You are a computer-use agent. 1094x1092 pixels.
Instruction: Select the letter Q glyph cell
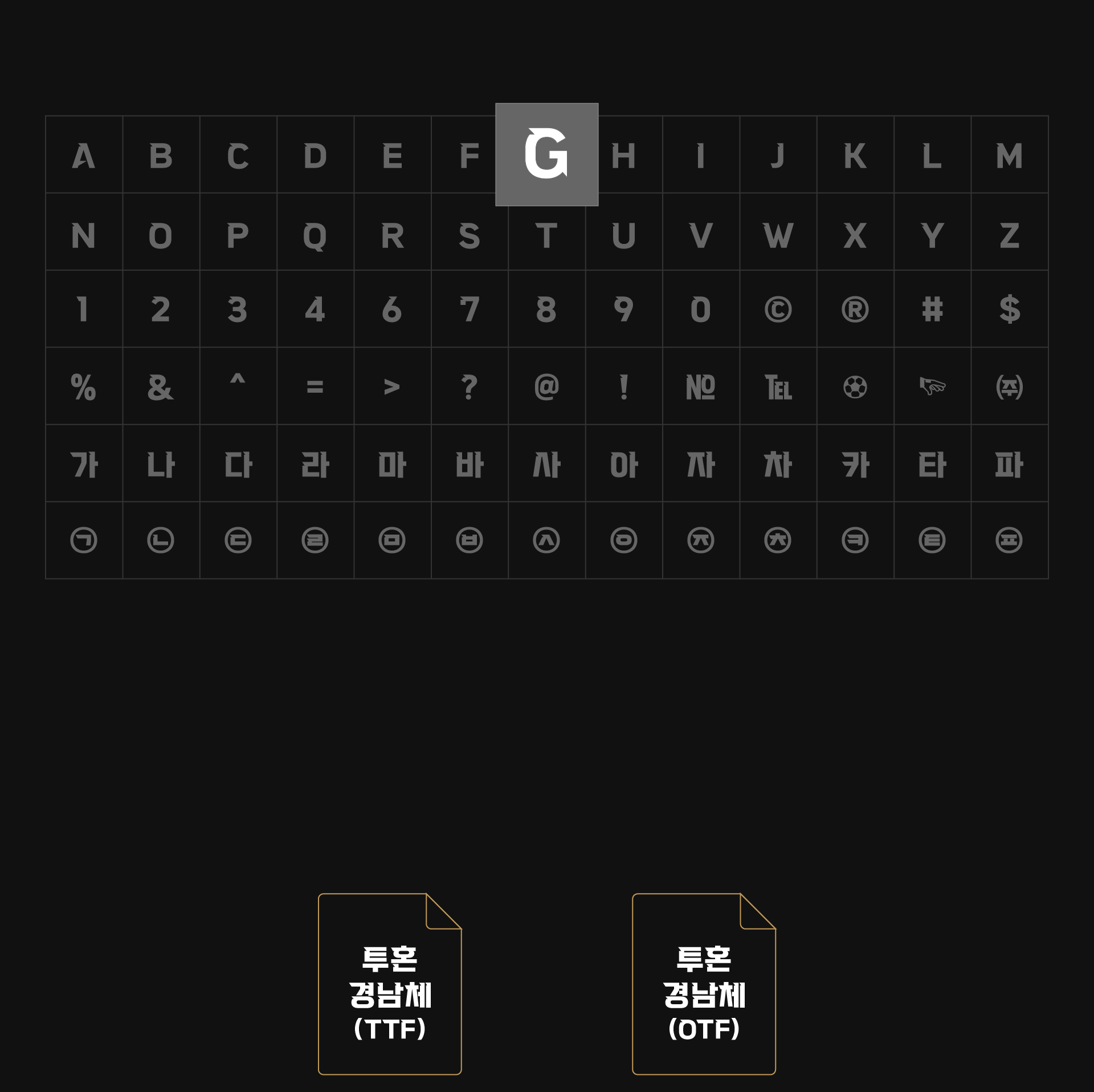[x=315, y=232]
